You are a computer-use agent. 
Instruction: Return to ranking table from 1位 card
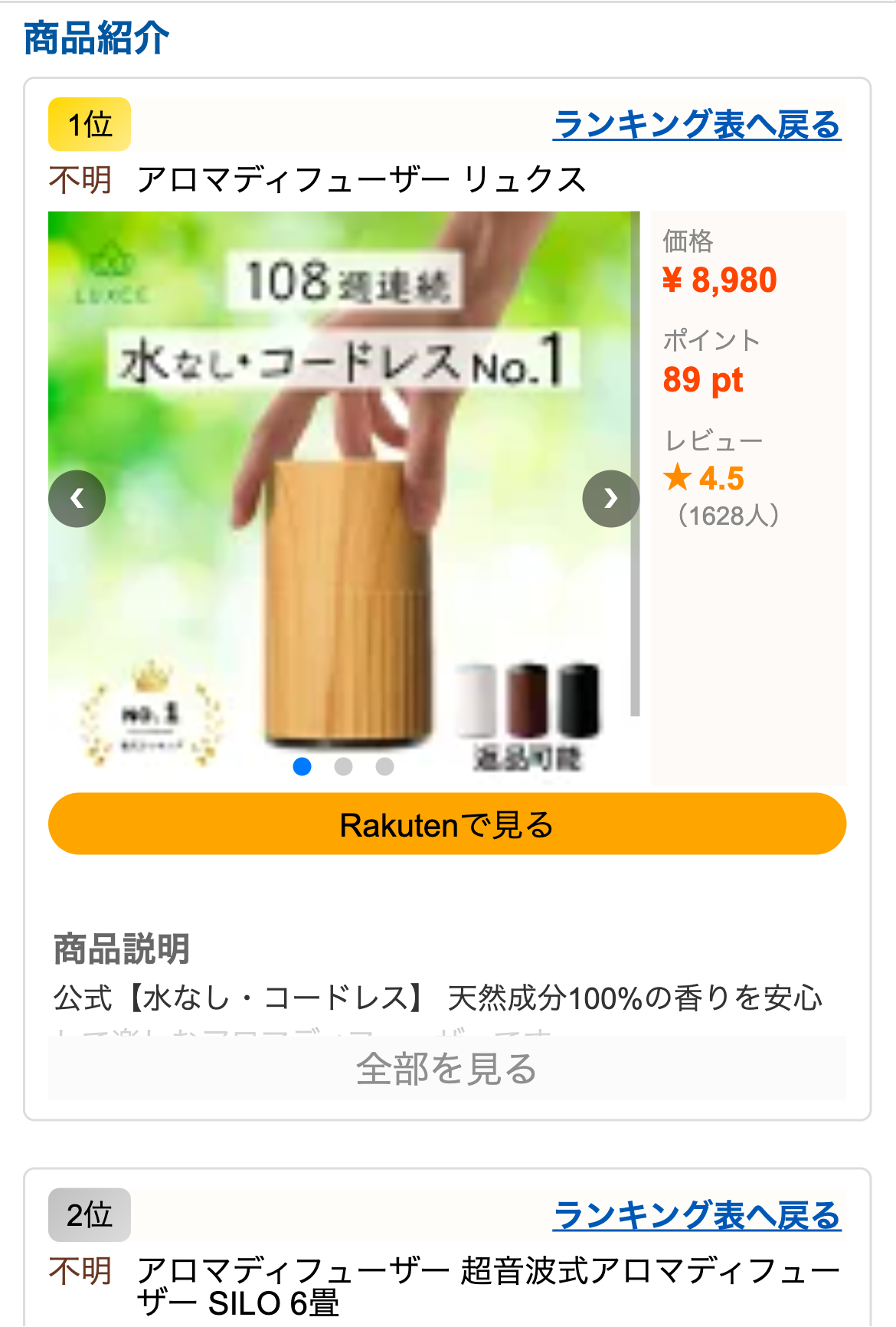[697, 125]
